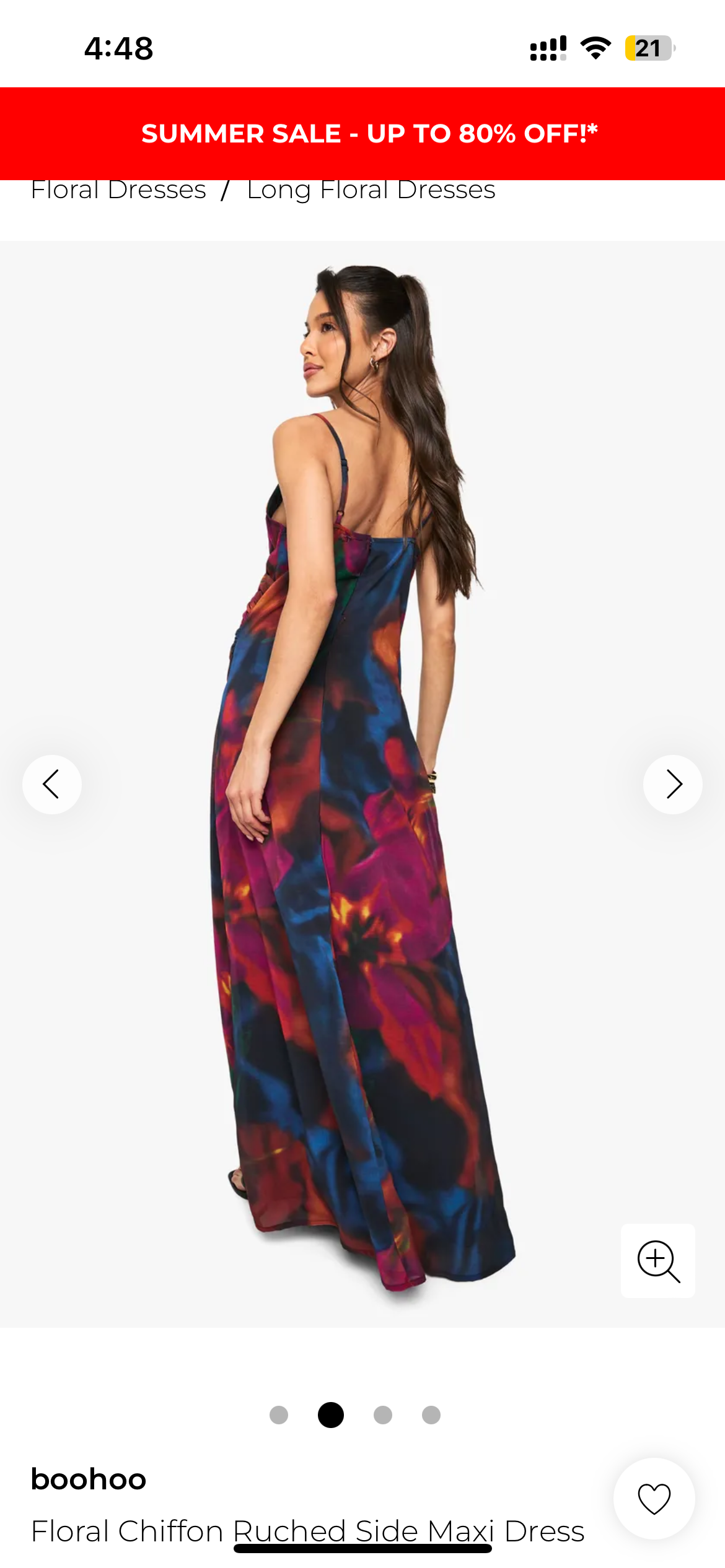Jump to fourth image dot
This screenshot has height=1568, width=725.
click(x=431, y=1415)
